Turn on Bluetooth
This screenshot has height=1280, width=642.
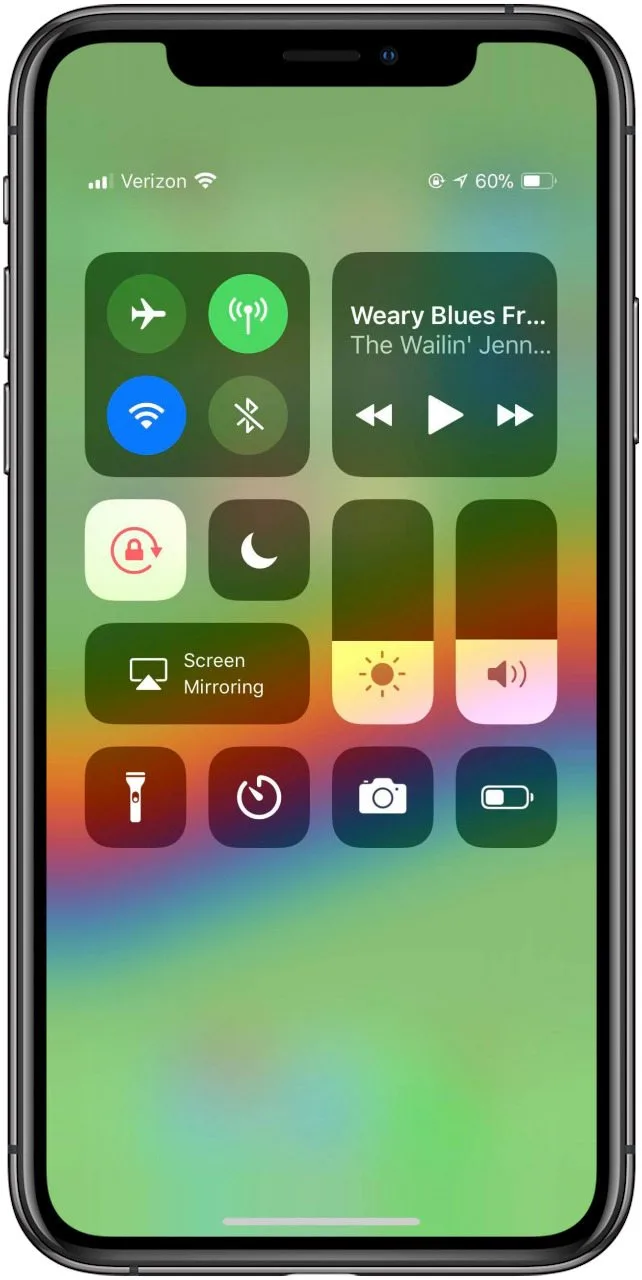coord(248,415)
